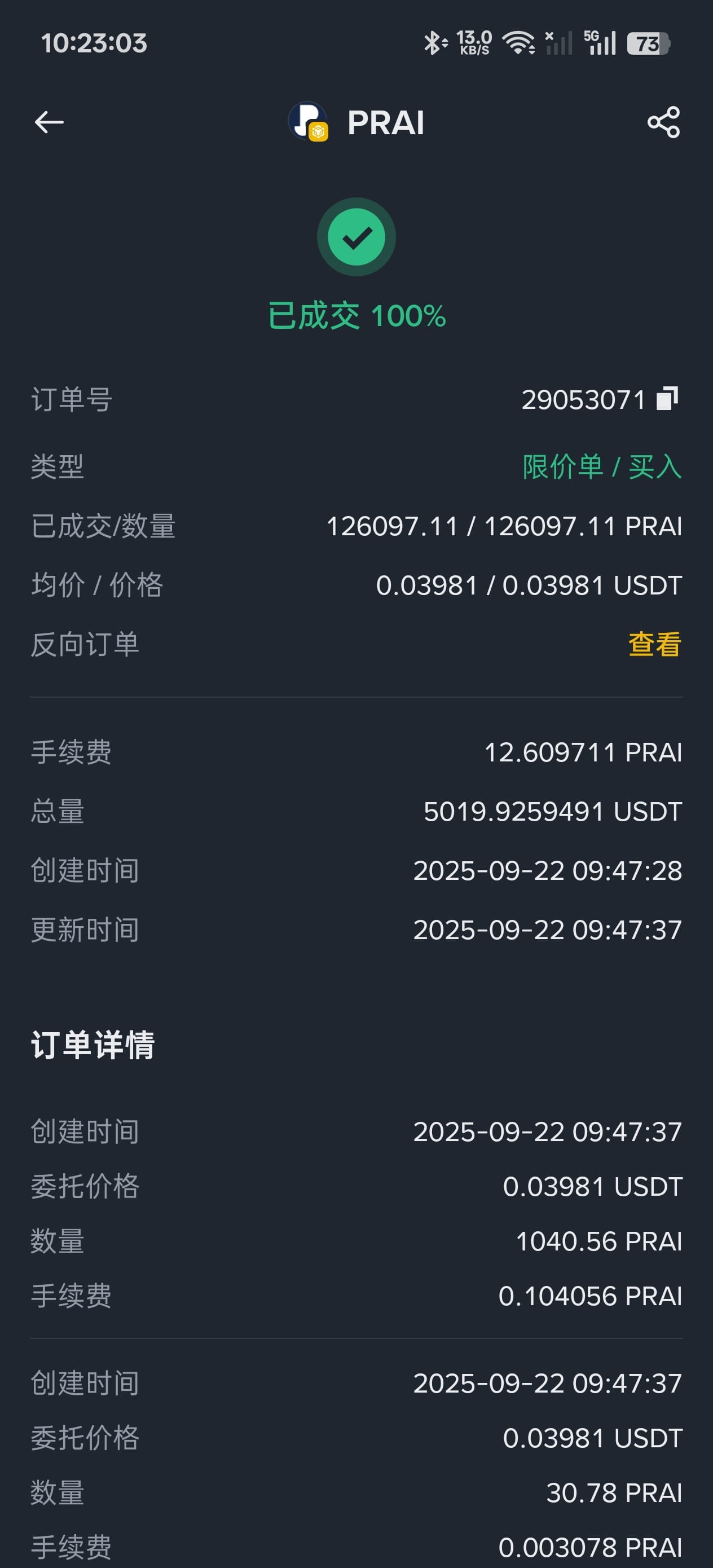Share this PRAI order details

(664, 122)
